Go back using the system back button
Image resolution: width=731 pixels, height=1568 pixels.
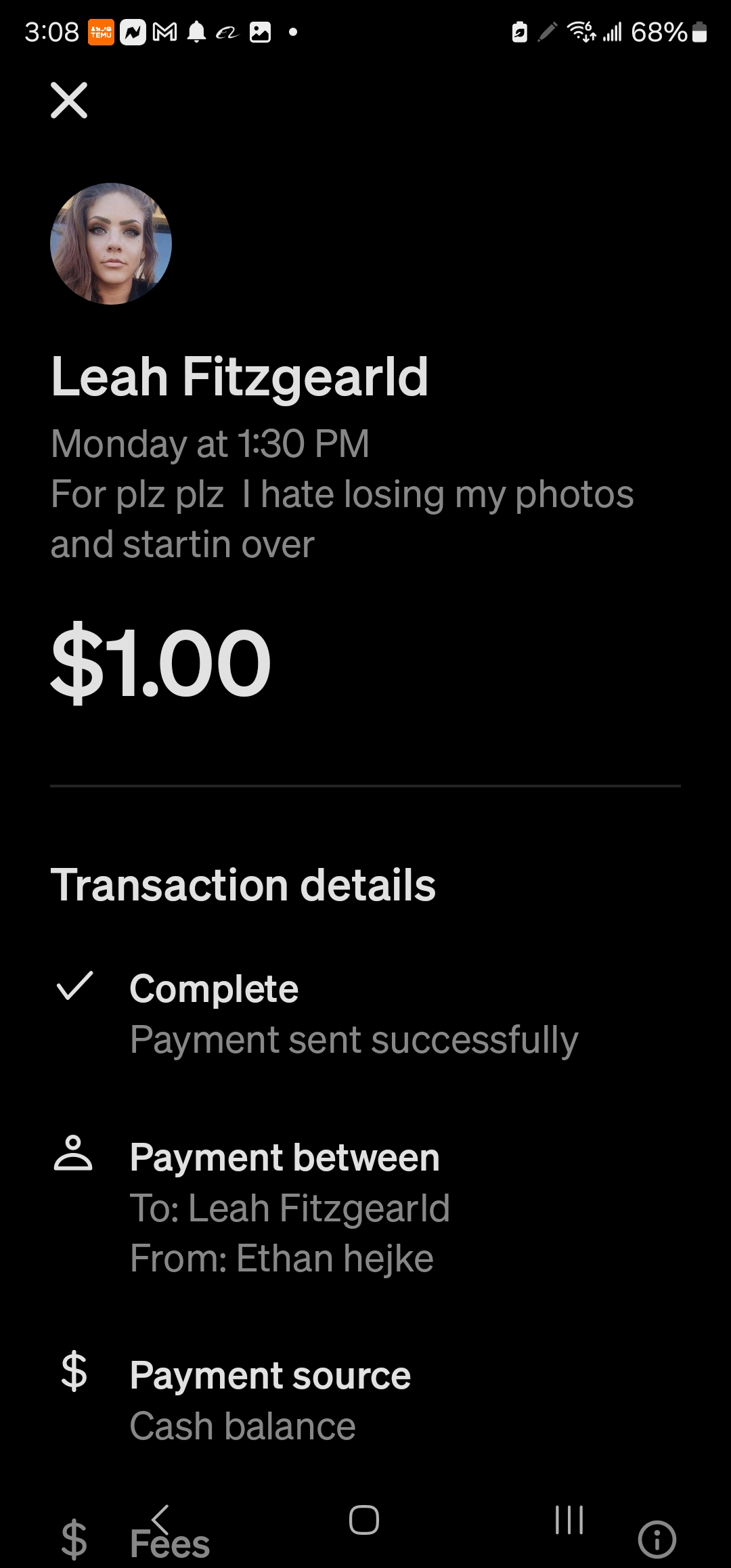click(160, 1519)
